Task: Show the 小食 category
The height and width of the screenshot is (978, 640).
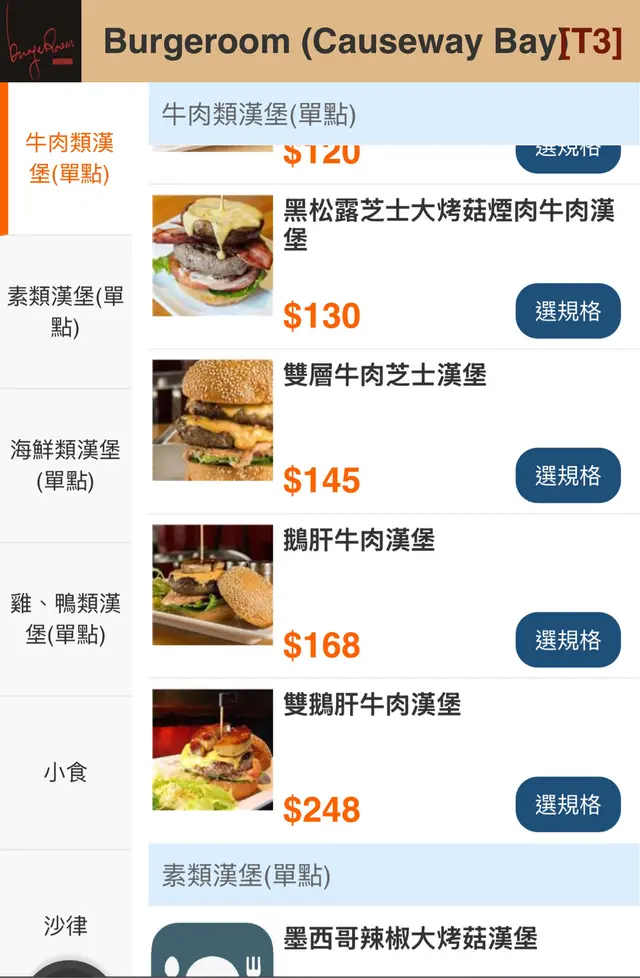Action: coord(66,772)
